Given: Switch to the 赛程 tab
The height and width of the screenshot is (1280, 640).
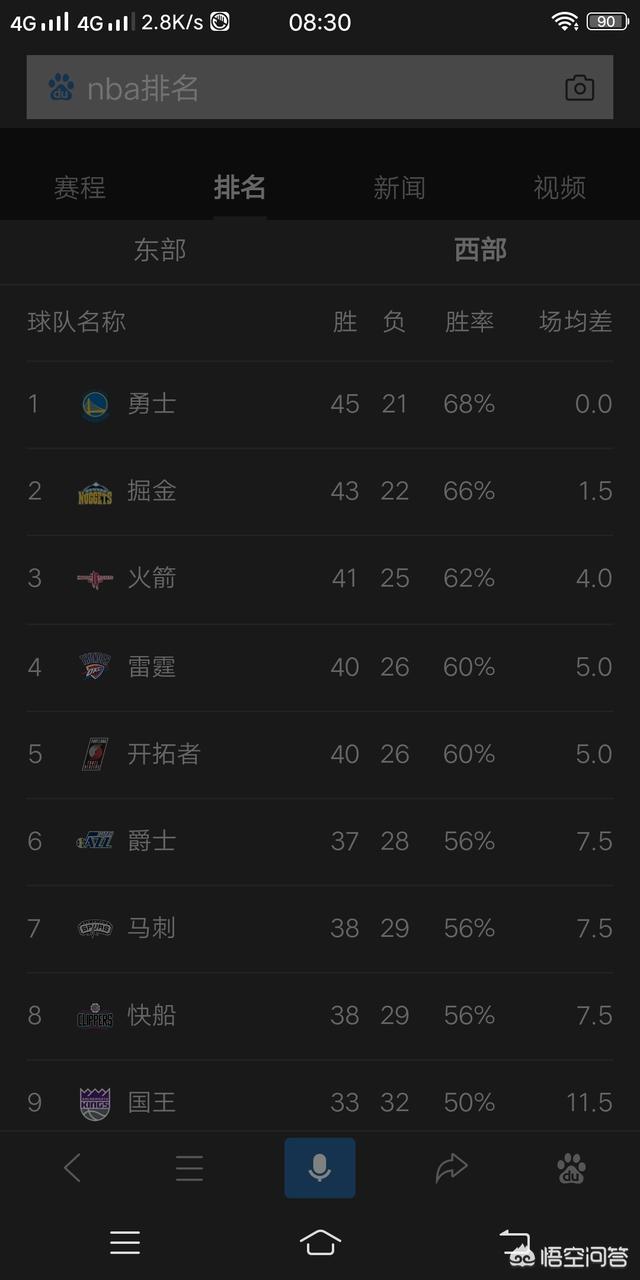Looking at the screenshot, I should point(80,187).
